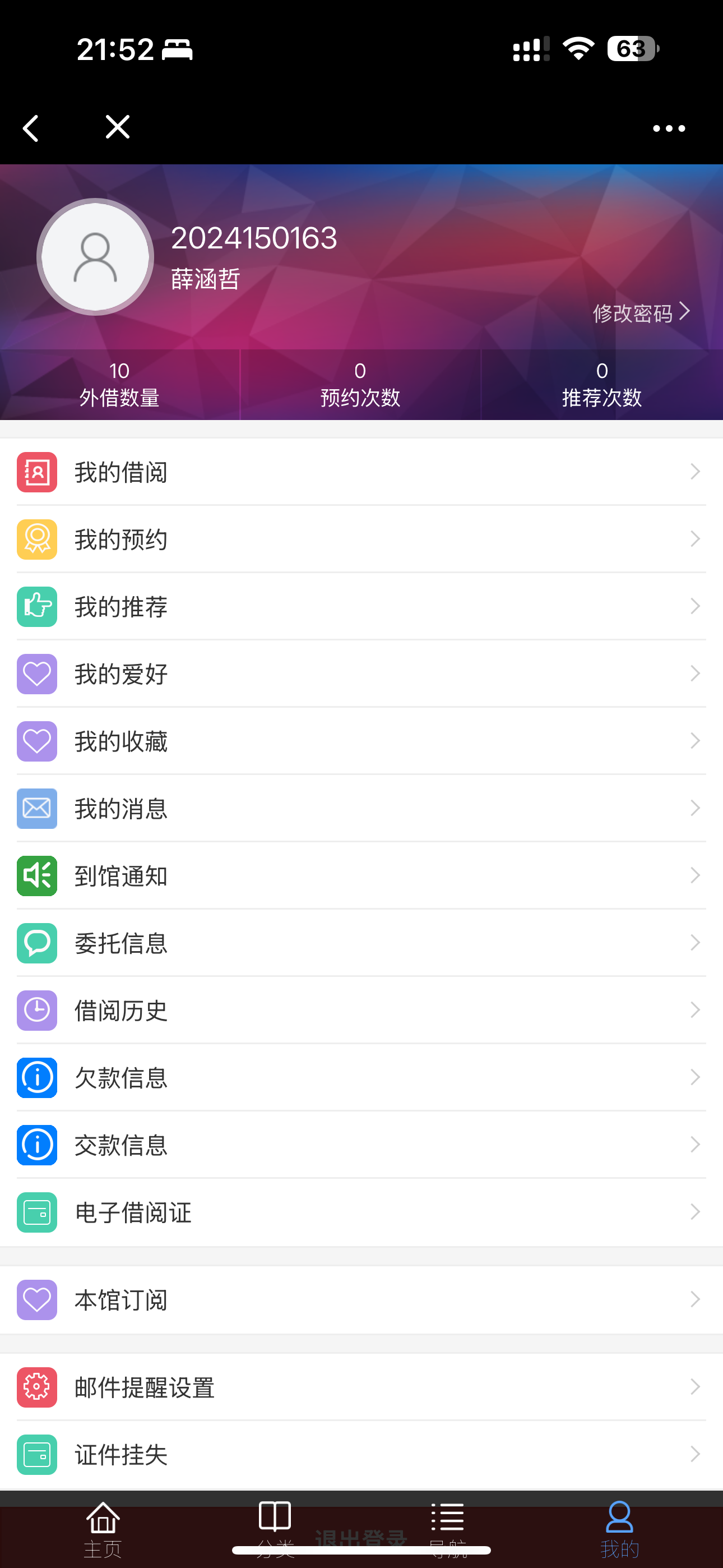Screen dimensions: 723x1568
Task: Go back using the top-left arrow
Action: click(x=31, y=128)
